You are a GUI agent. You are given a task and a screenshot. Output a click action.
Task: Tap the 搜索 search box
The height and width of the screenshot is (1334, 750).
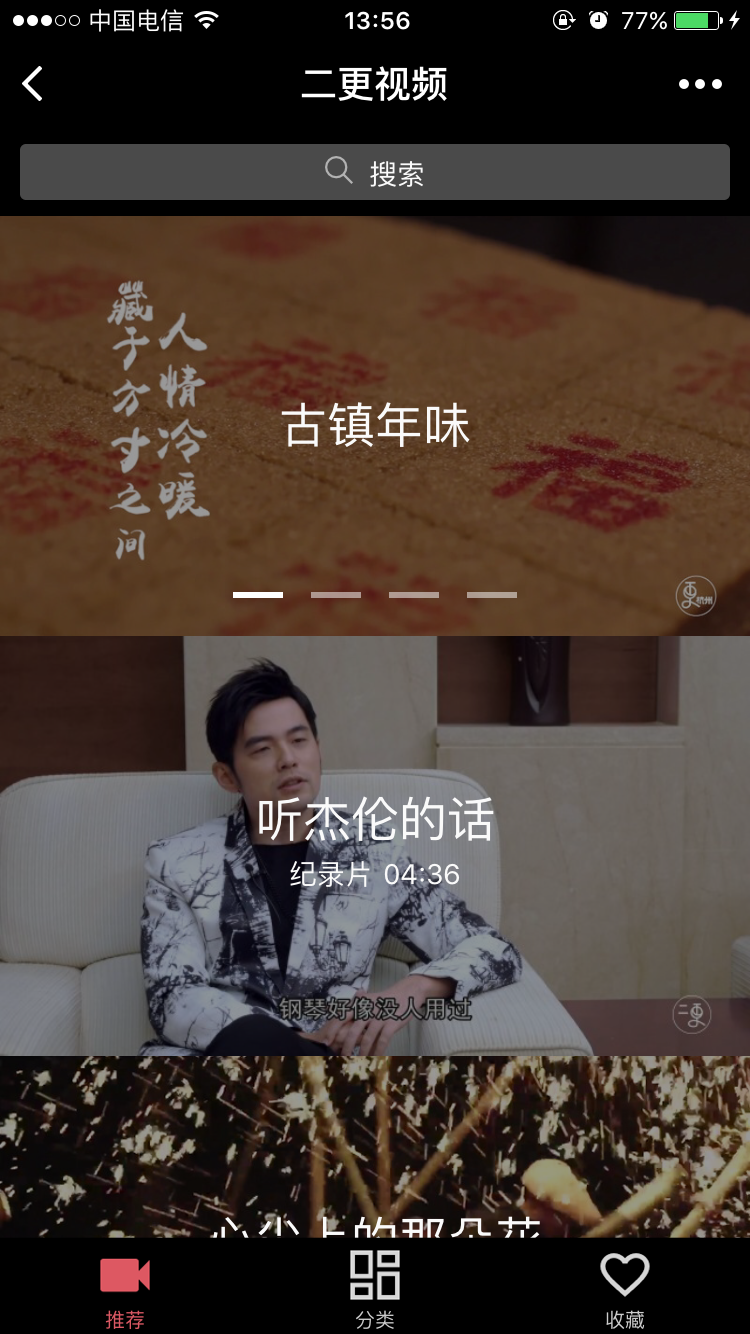point(375,172)
